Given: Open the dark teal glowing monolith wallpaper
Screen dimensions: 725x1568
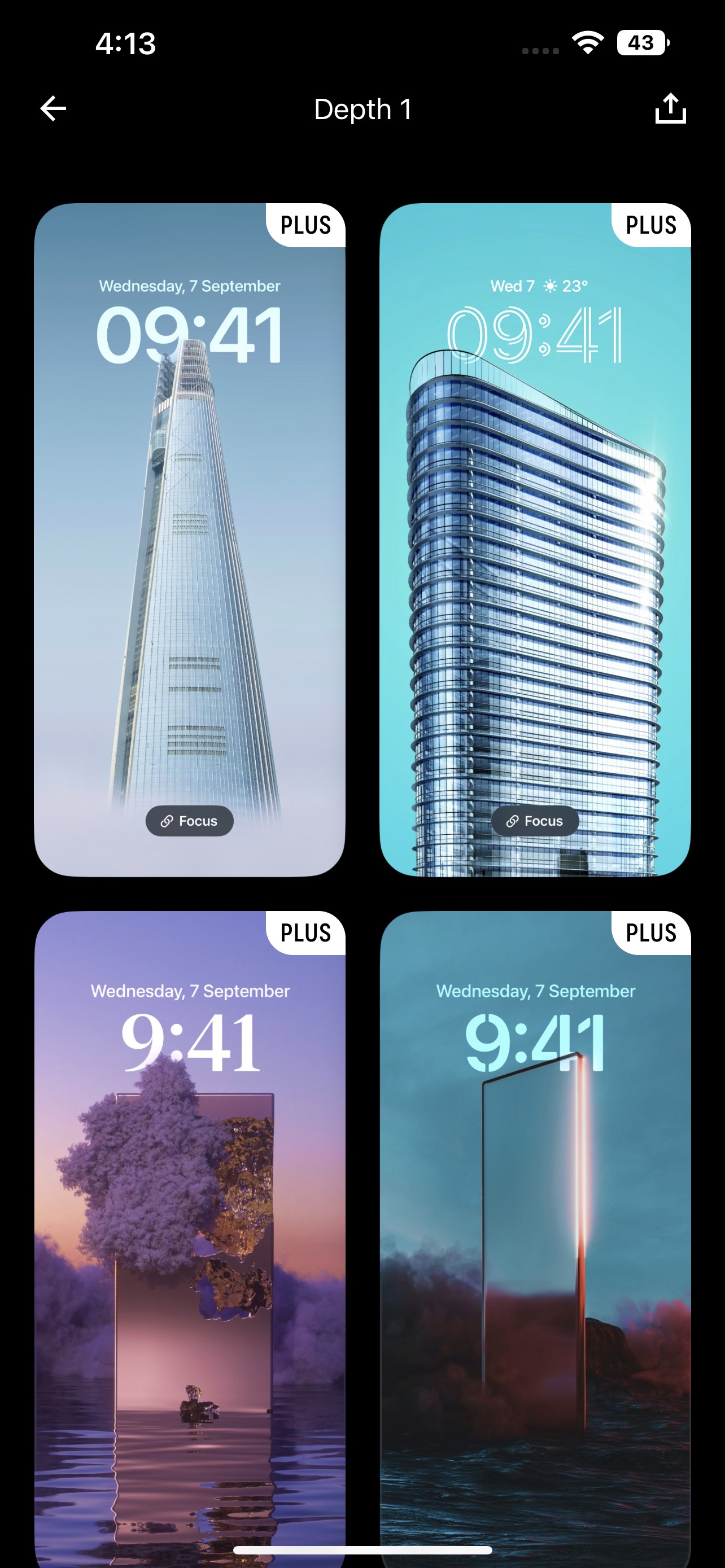Looking at the screenshot, I should coord(535,1239).
